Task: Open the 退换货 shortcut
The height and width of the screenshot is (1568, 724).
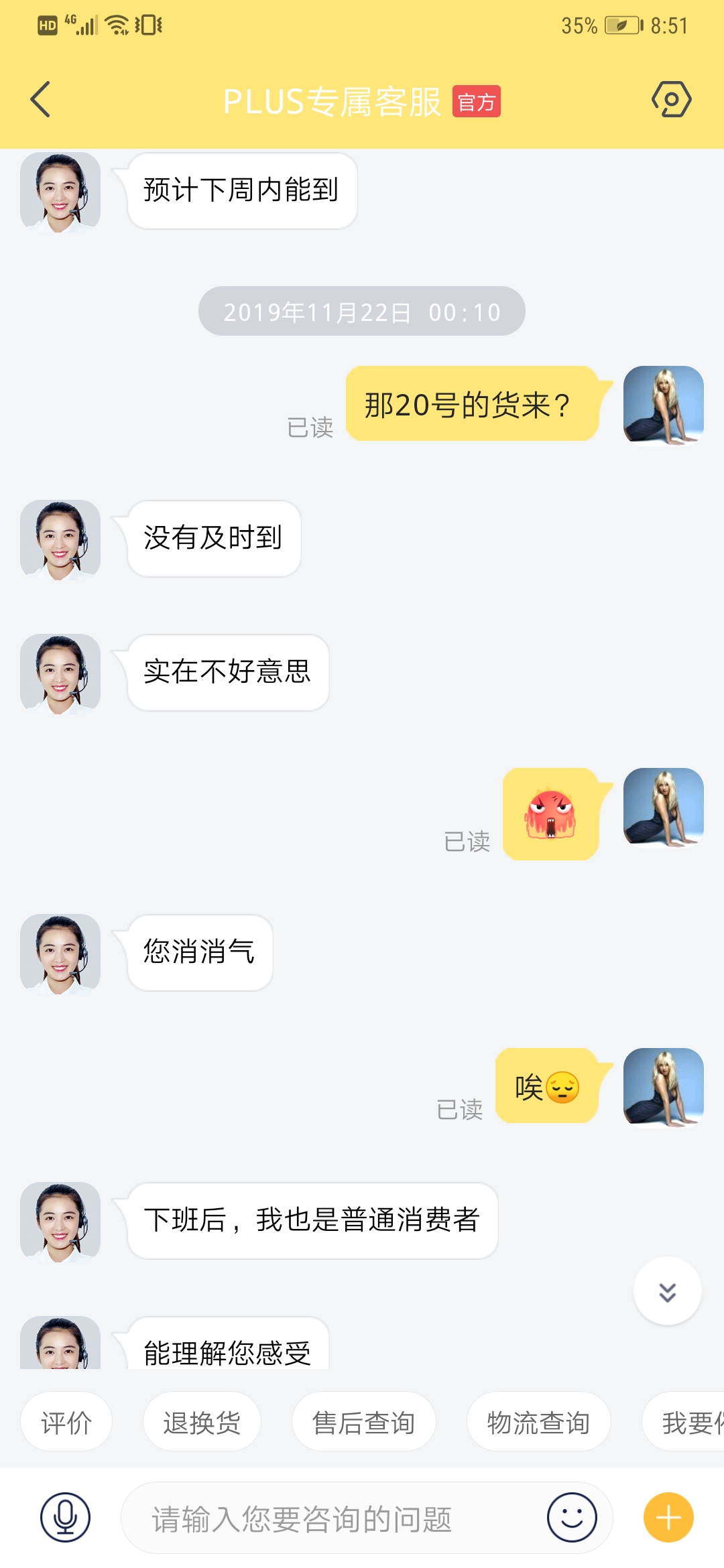Action: coord(202,1422)
